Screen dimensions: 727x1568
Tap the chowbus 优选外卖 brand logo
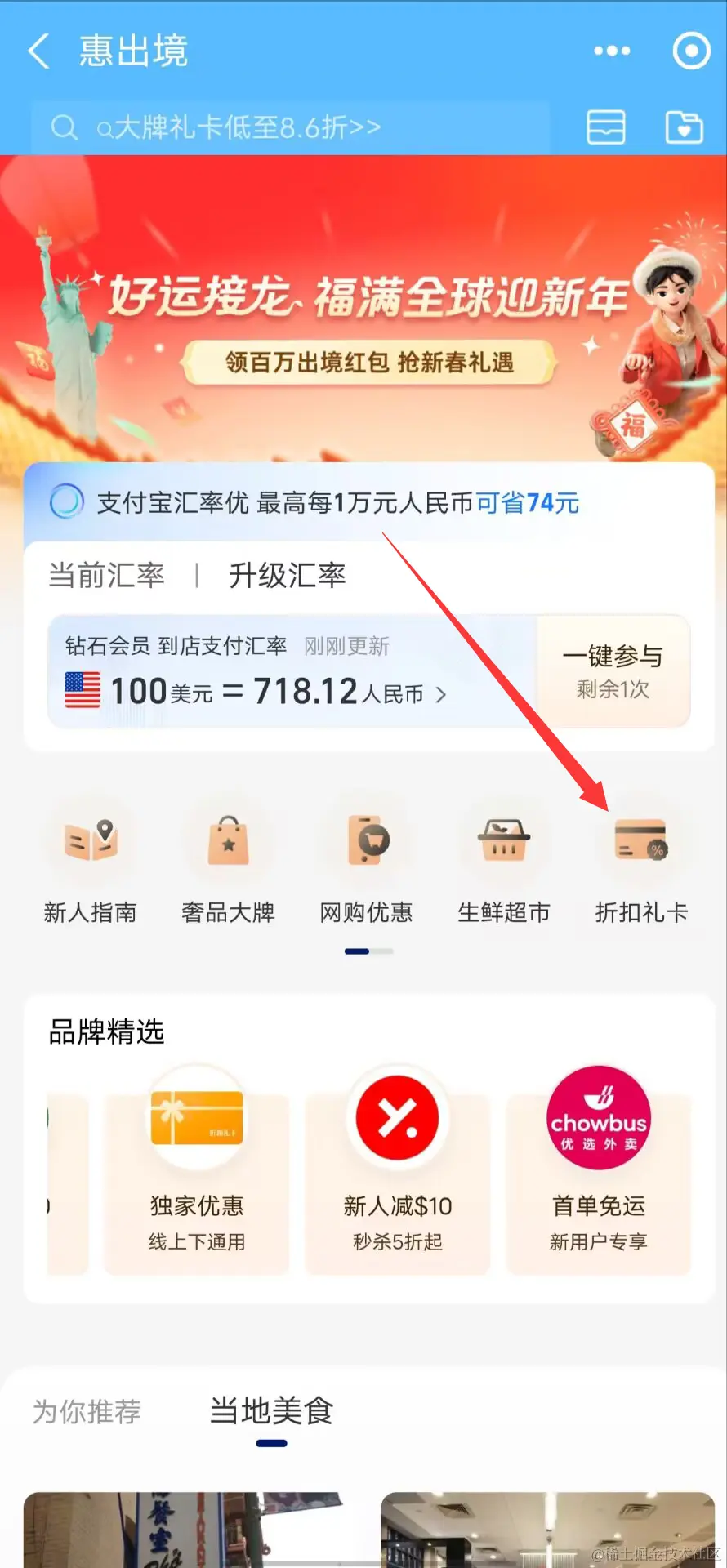coord(599,1117)
